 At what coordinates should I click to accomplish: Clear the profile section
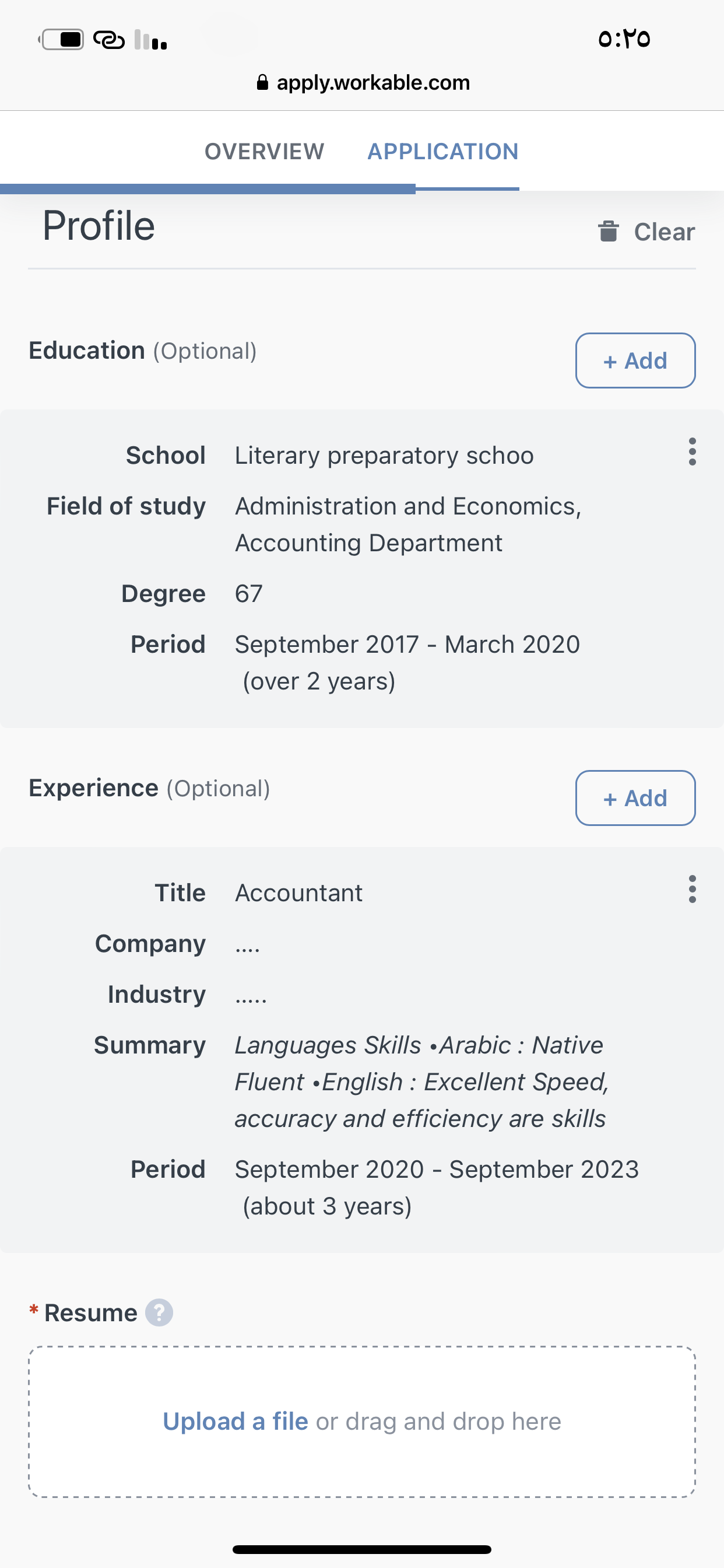[646, 232]
